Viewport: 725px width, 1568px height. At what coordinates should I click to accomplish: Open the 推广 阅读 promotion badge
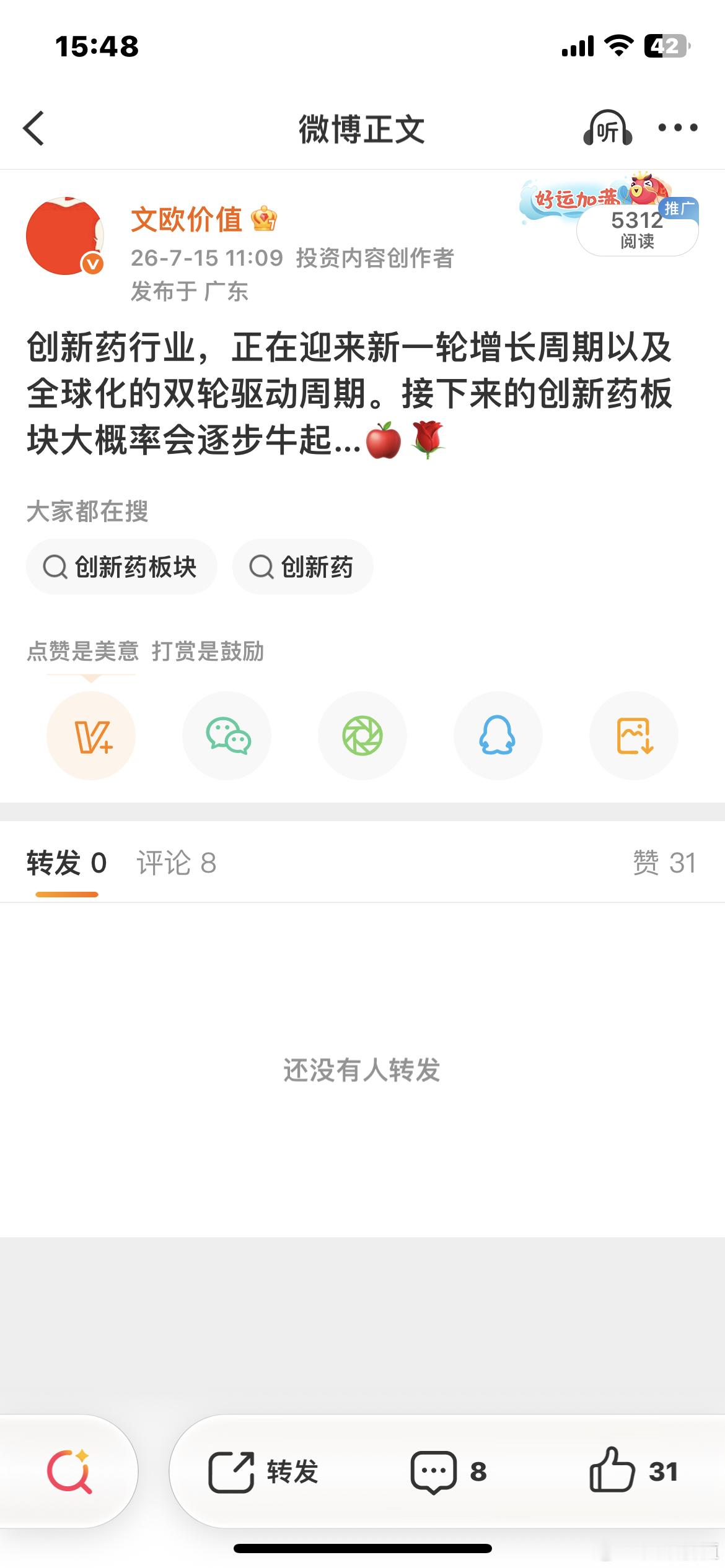click(x=637, y=229)
